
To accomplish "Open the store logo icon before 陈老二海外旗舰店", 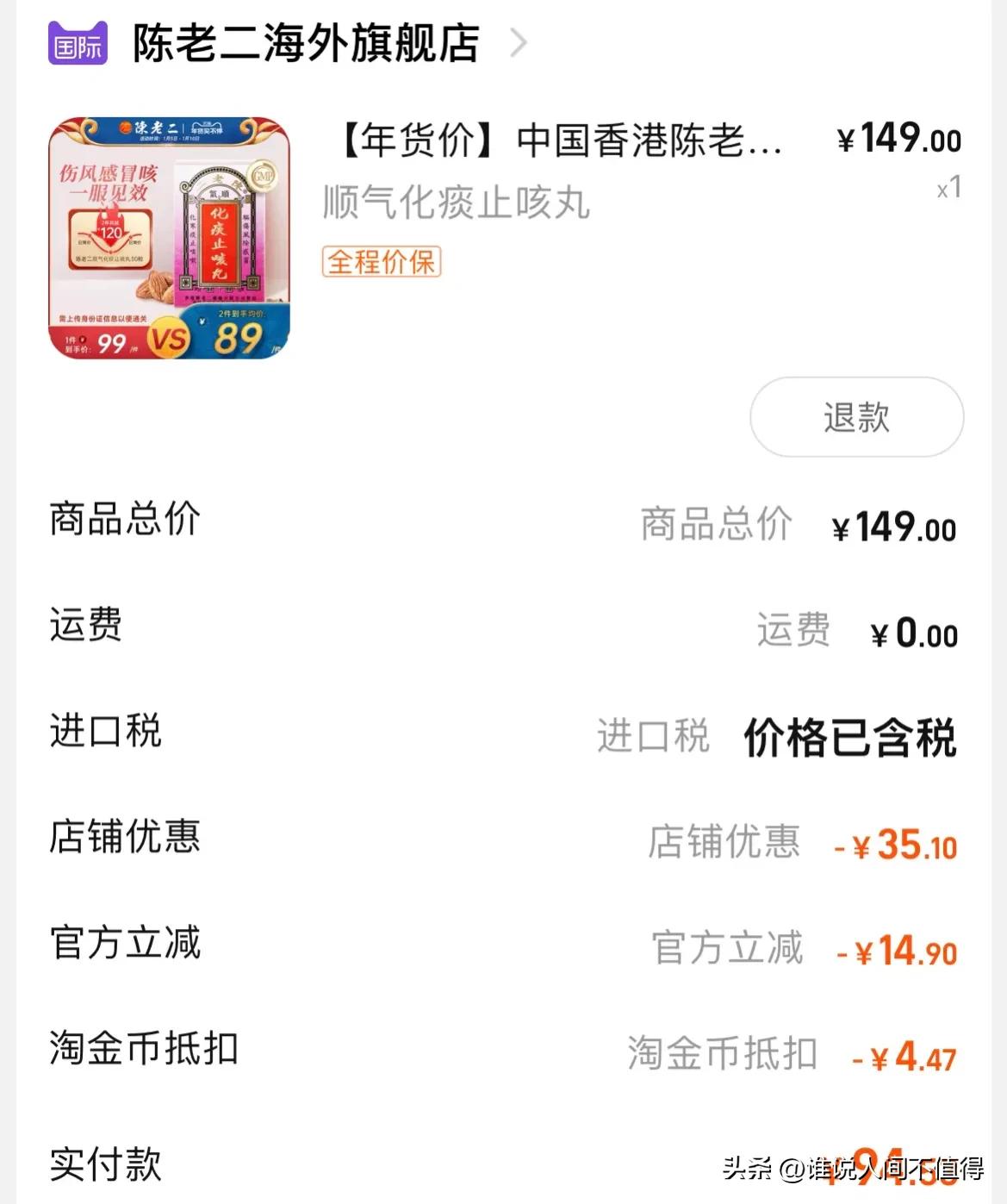I will pyautogui.click(x=76, y=41).
